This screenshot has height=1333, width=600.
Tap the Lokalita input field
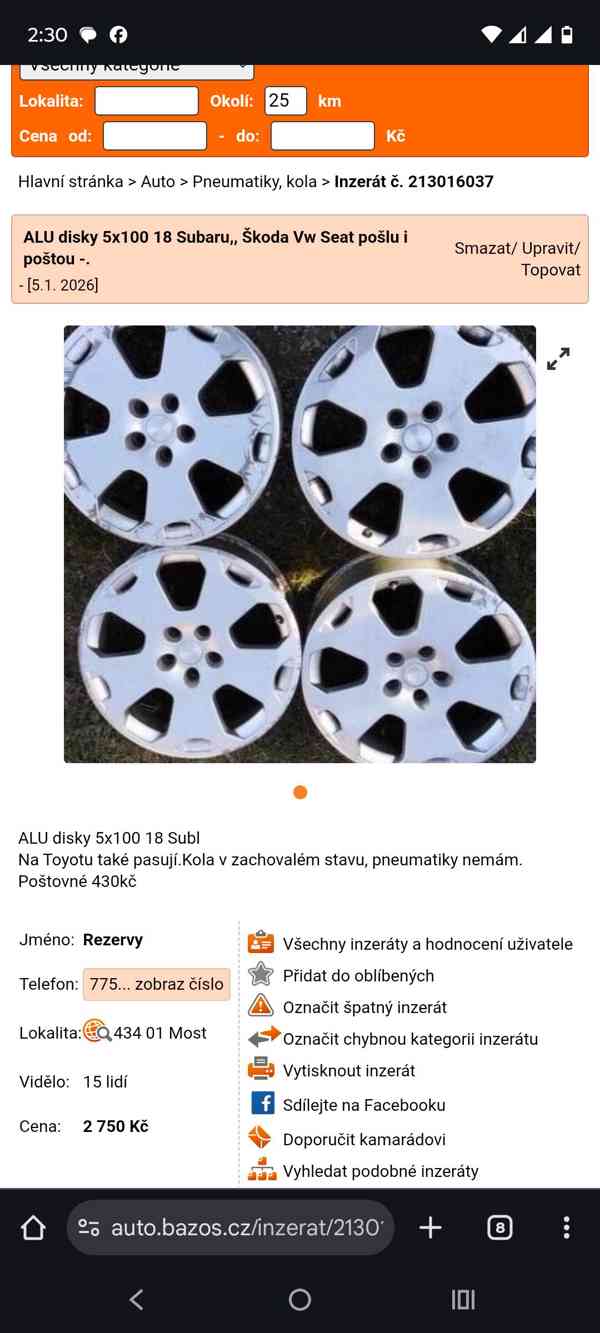point(146,101)
